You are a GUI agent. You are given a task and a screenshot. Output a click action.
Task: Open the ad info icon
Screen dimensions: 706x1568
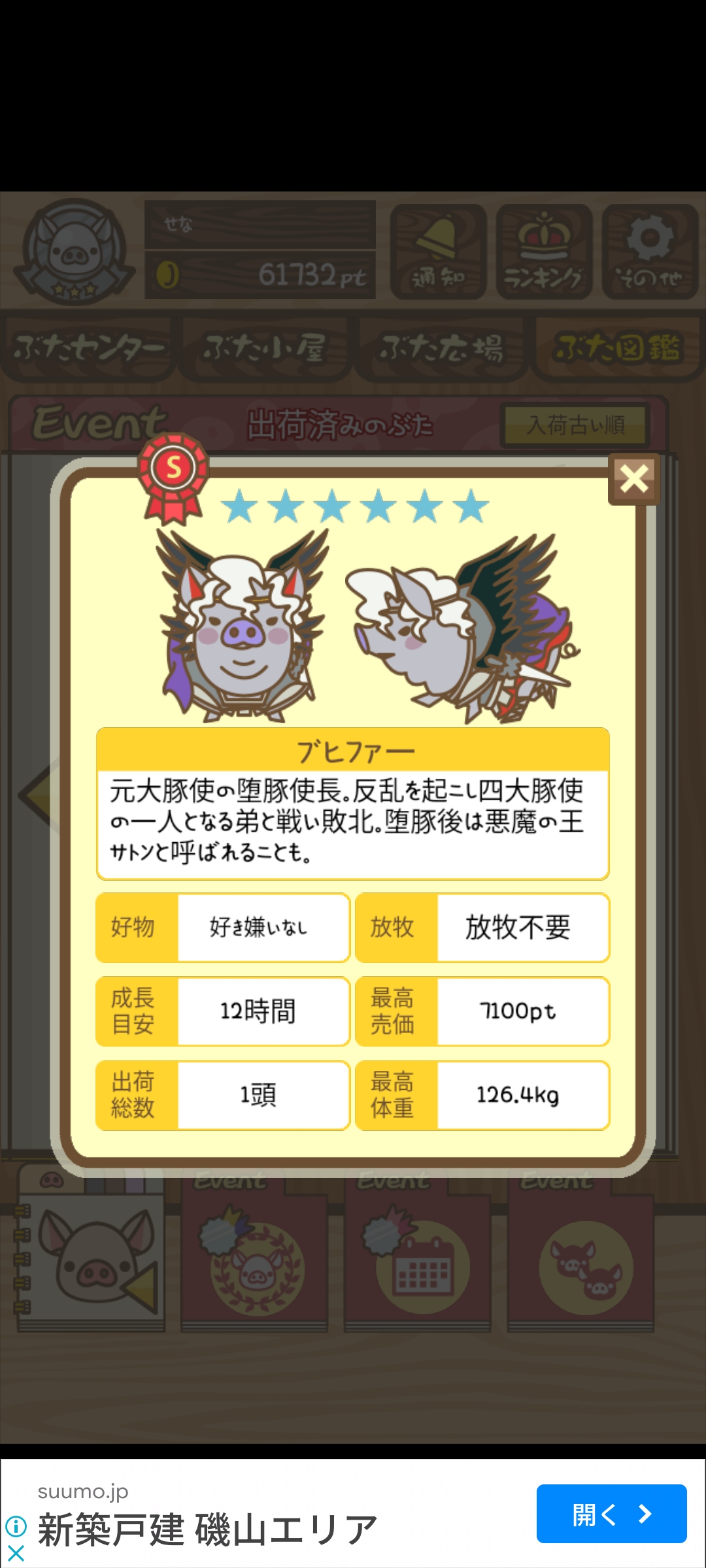pos(16,1527)
